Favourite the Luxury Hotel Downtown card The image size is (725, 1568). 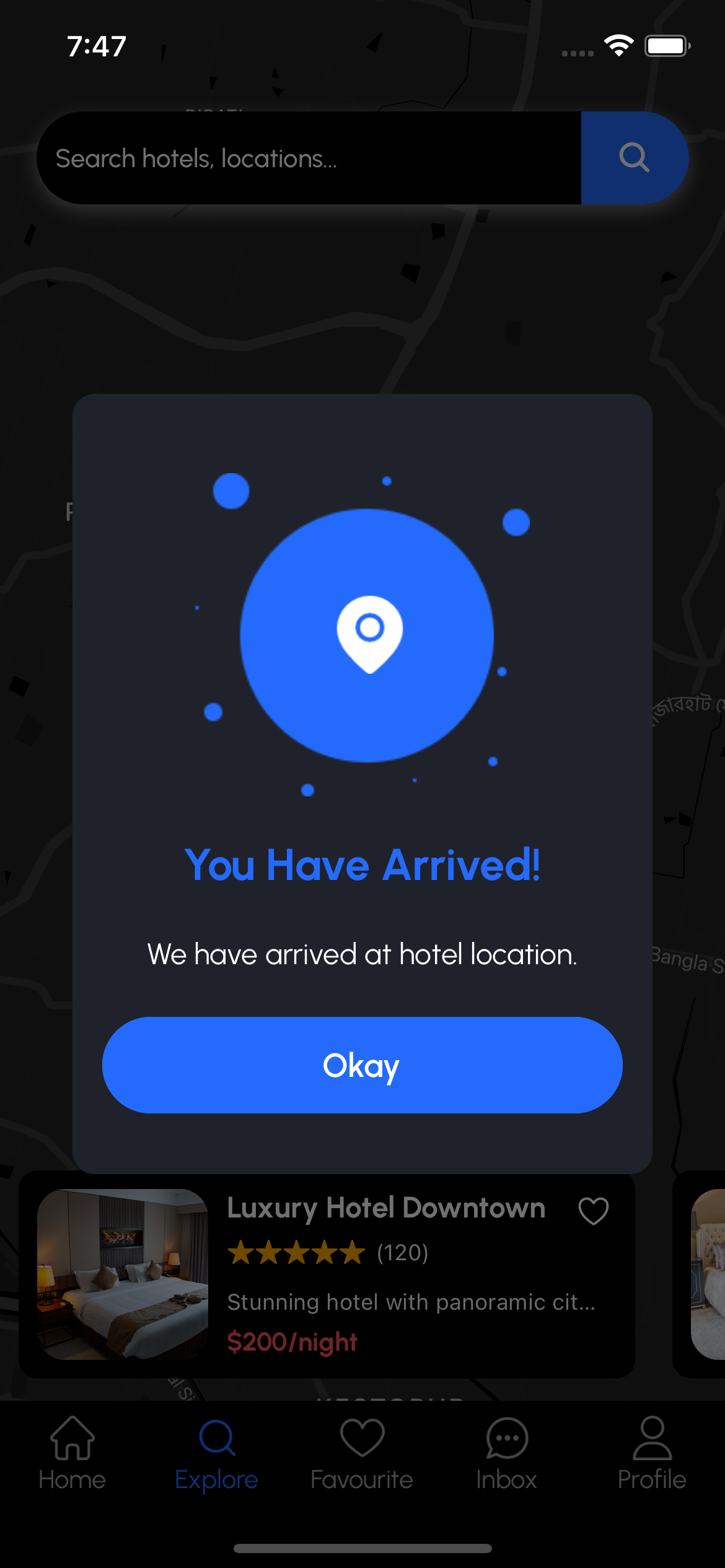pos(593,1211)
